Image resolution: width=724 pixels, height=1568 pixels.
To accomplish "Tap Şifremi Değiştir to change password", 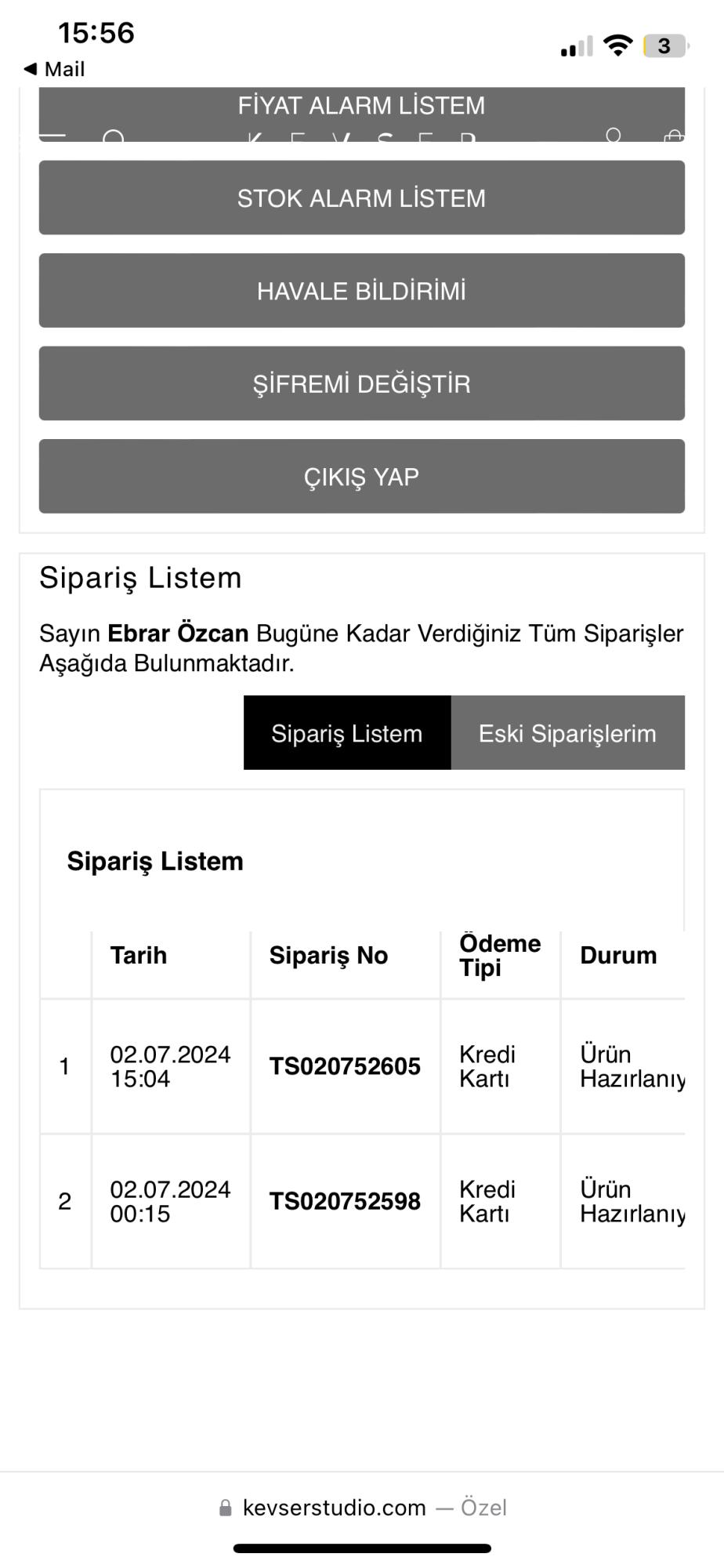I will pos(361,383).
